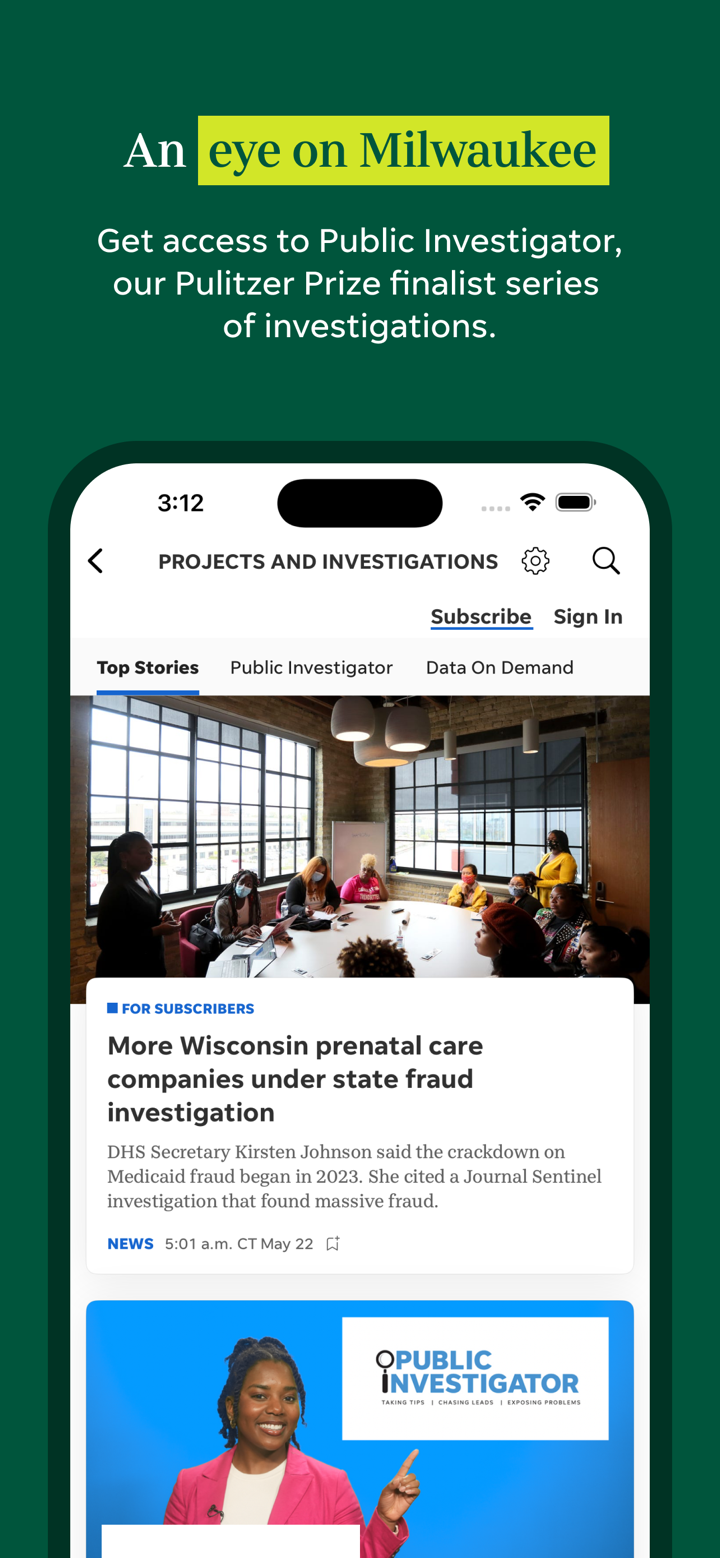Open the Data On Demand tab

click(500, 667)
